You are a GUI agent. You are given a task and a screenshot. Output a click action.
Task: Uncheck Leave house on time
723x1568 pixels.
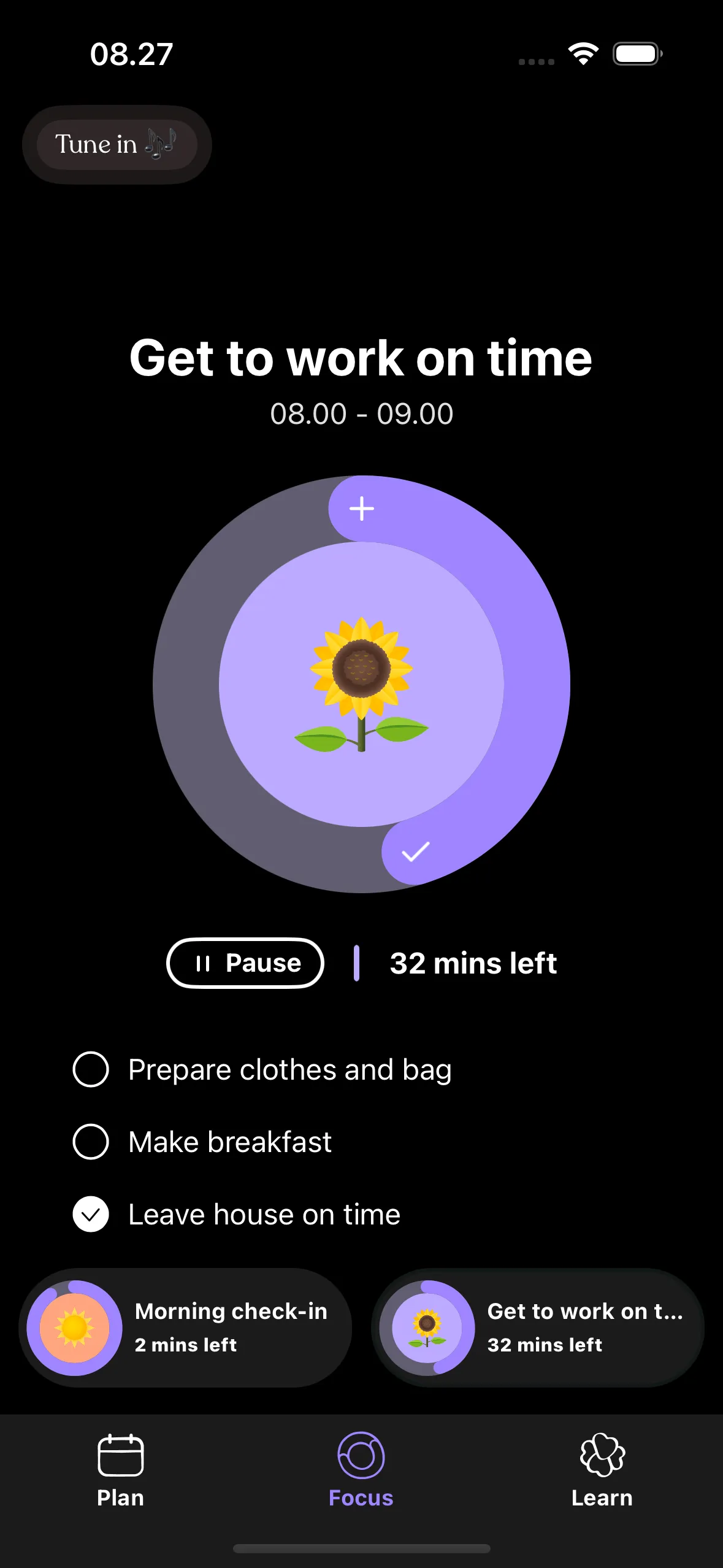tap(91, 1214)
